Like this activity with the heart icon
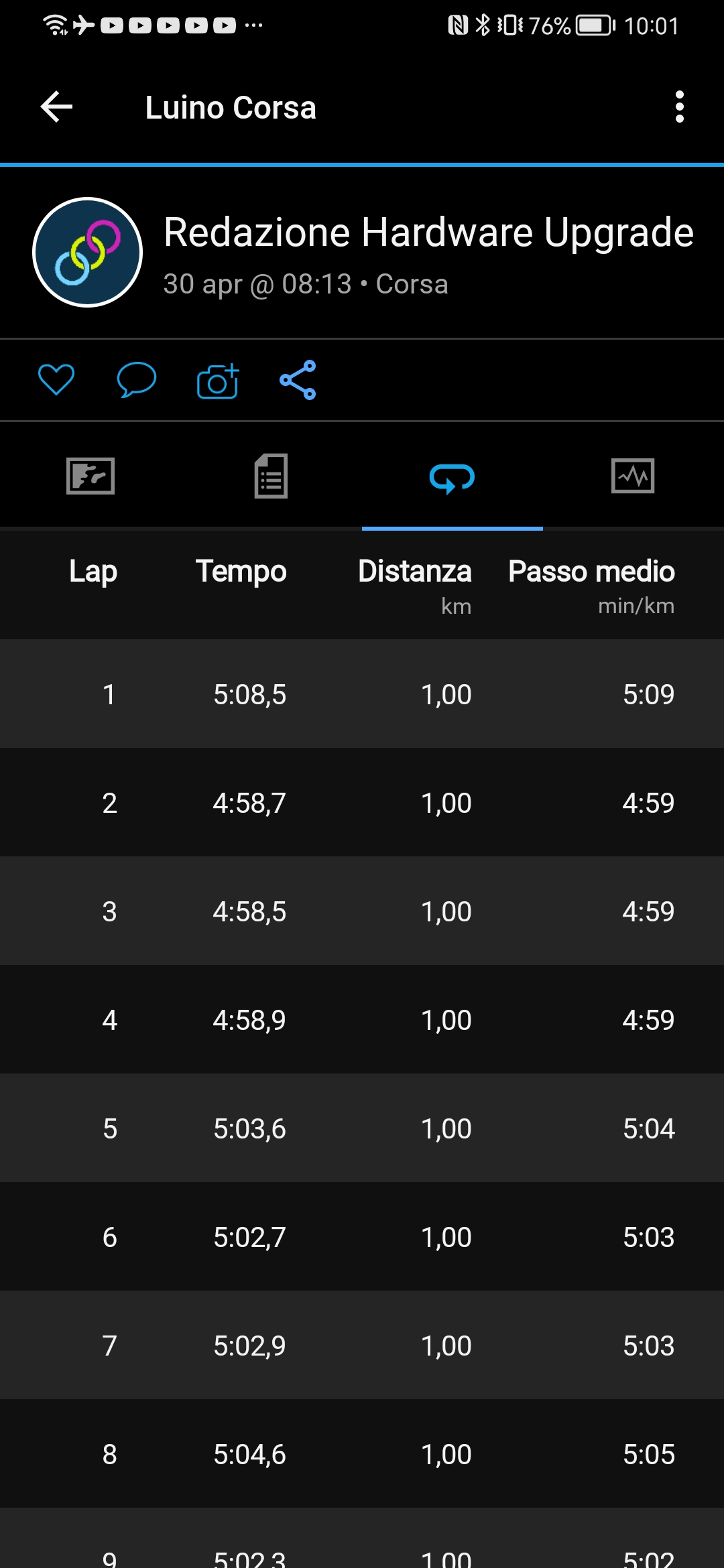This screenshot has width=724, height=1568. click(x=56, y=380)
